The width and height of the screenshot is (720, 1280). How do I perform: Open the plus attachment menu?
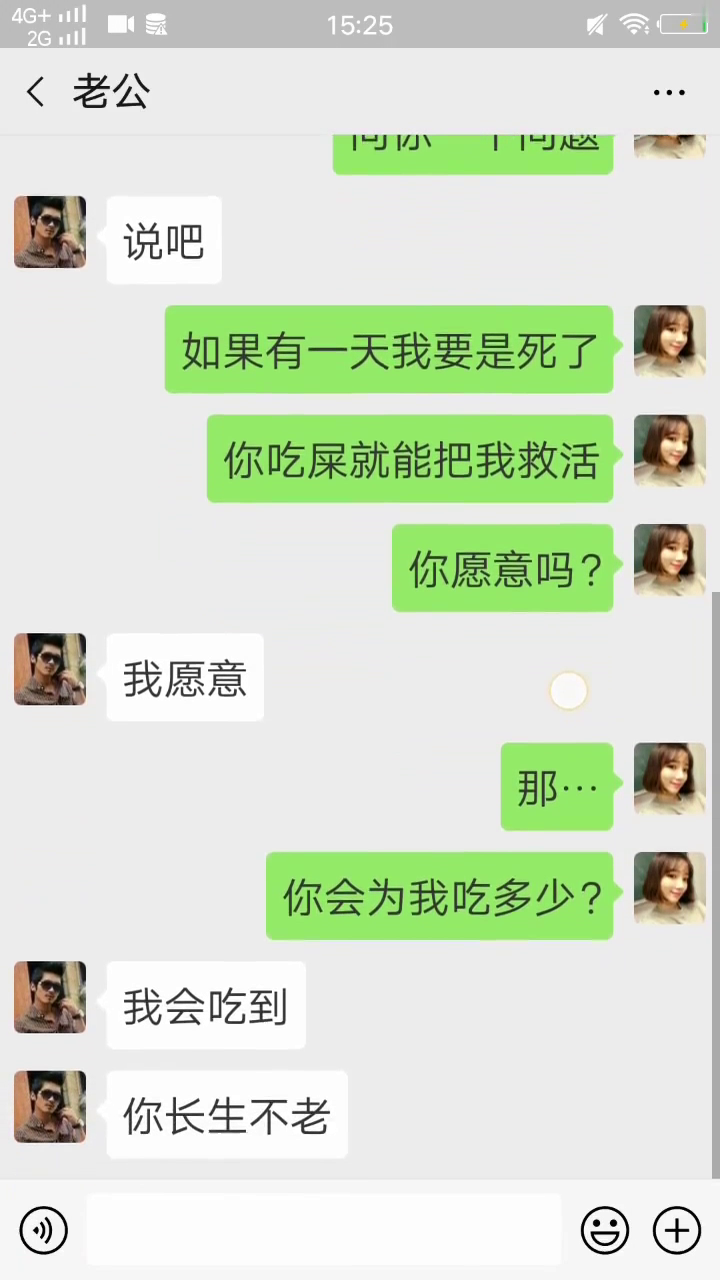tap(676, 1230)
